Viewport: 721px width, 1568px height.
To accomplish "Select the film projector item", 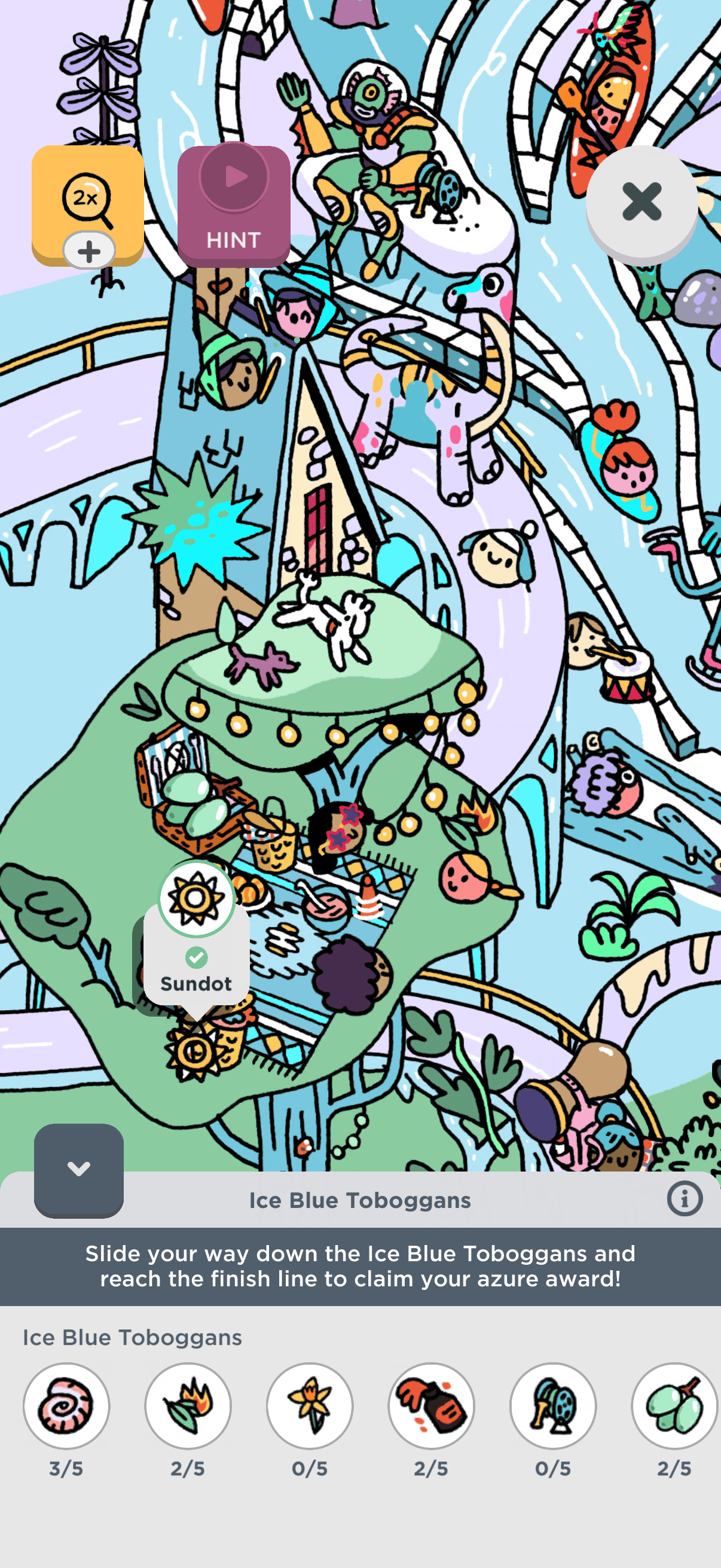I will [x=553, y=1406].
